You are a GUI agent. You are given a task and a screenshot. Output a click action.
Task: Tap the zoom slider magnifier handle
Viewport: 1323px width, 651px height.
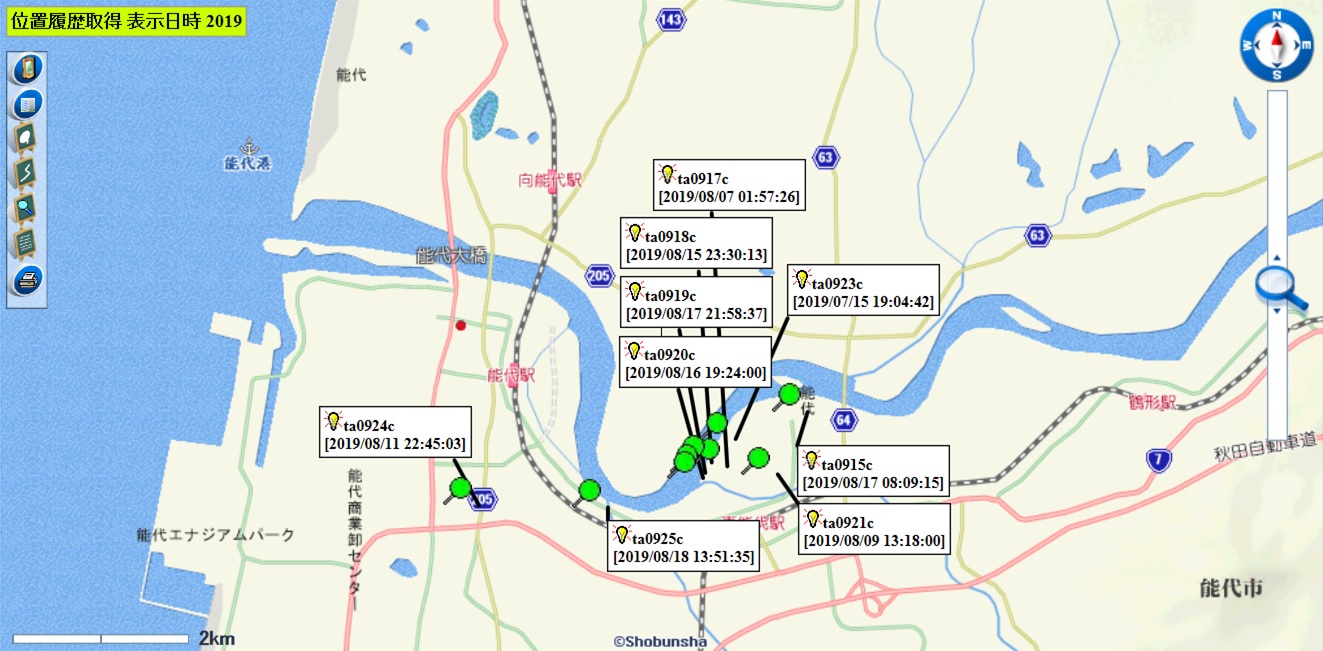1279,288
